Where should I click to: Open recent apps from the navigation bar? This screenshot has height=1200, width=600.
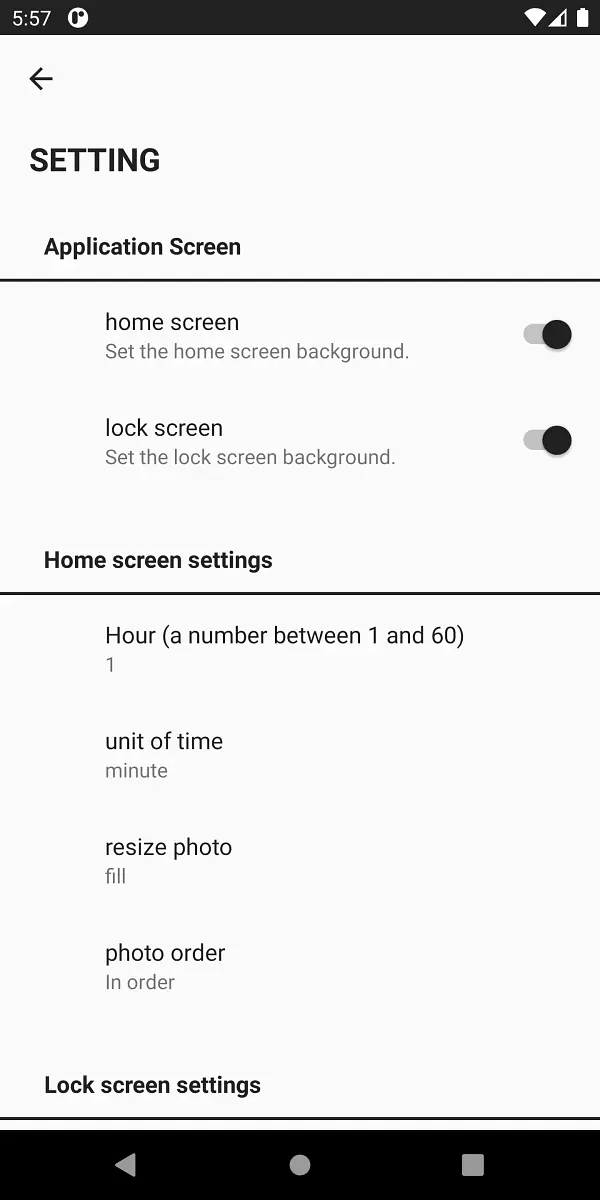(473, 1165)
